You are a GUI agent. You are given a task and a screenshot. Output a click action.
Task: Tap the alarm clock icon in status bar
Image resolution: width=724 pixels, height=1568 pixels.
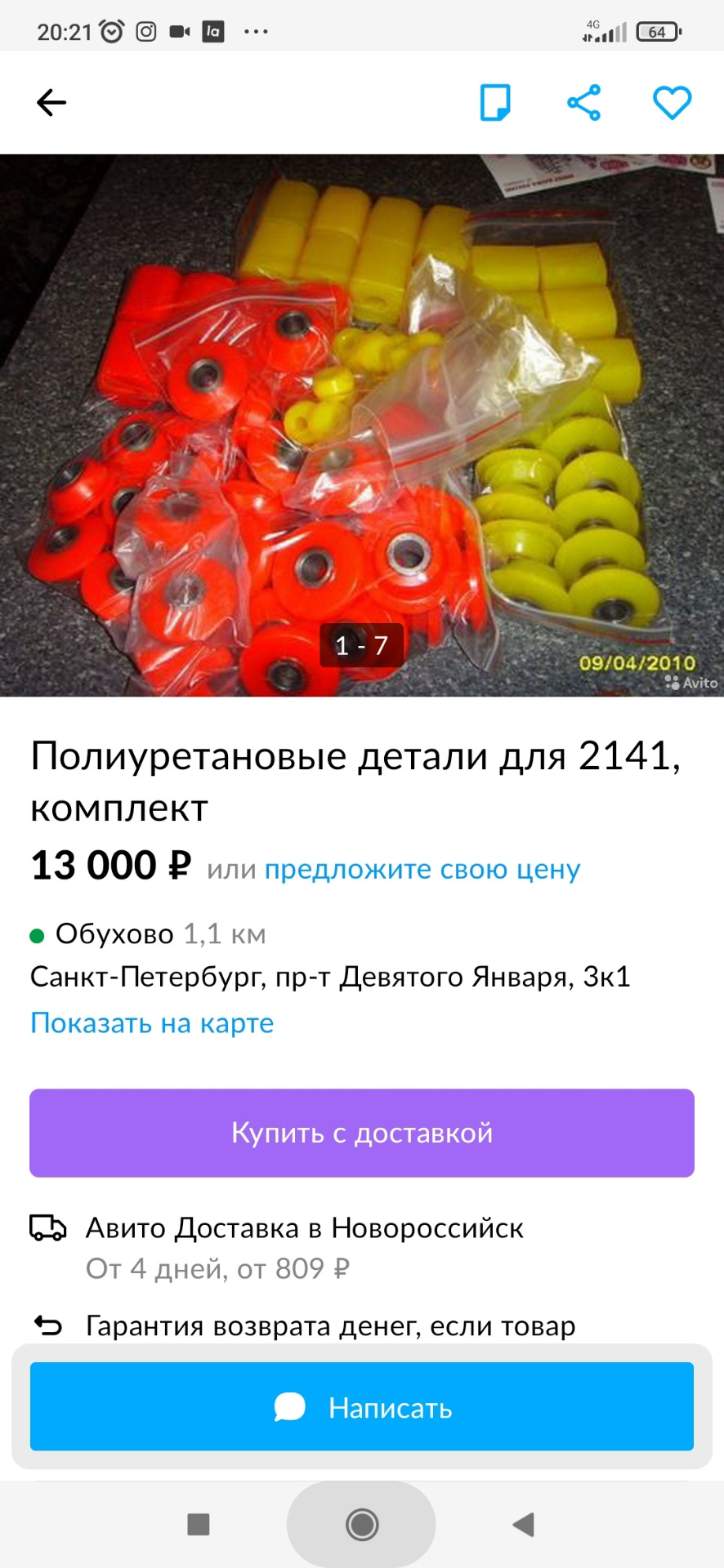[x=111, y=31]
